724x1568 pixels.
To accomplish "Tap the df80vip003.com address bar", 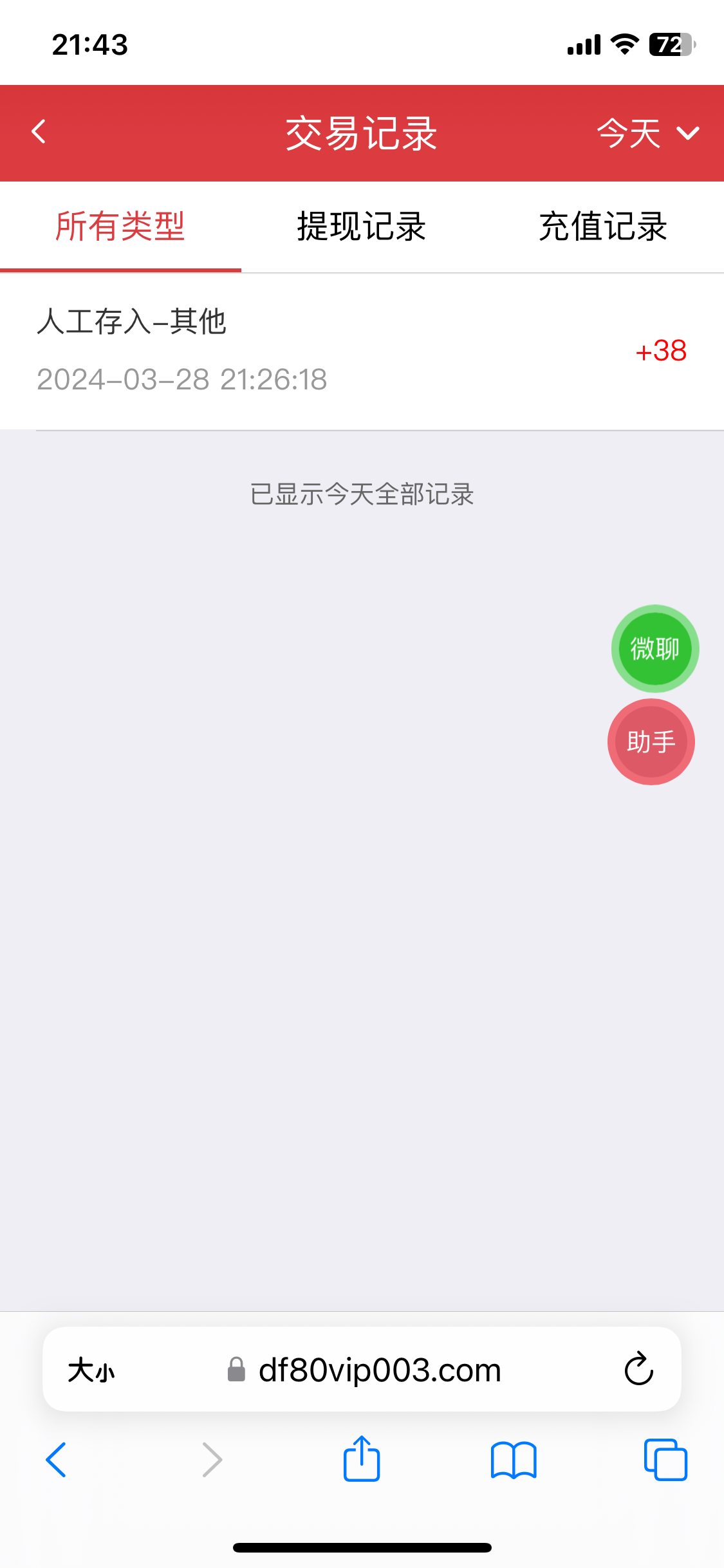I will pos(380,1370).
